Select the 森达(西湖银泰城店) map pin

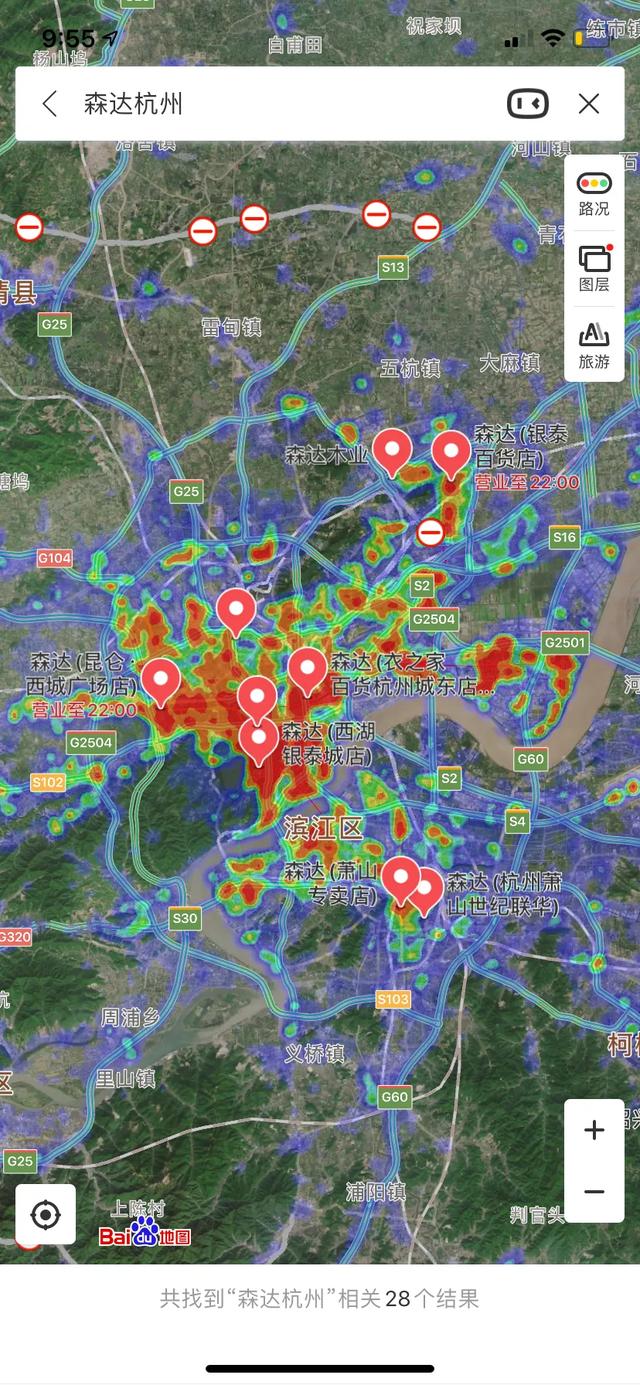point(259,738)
